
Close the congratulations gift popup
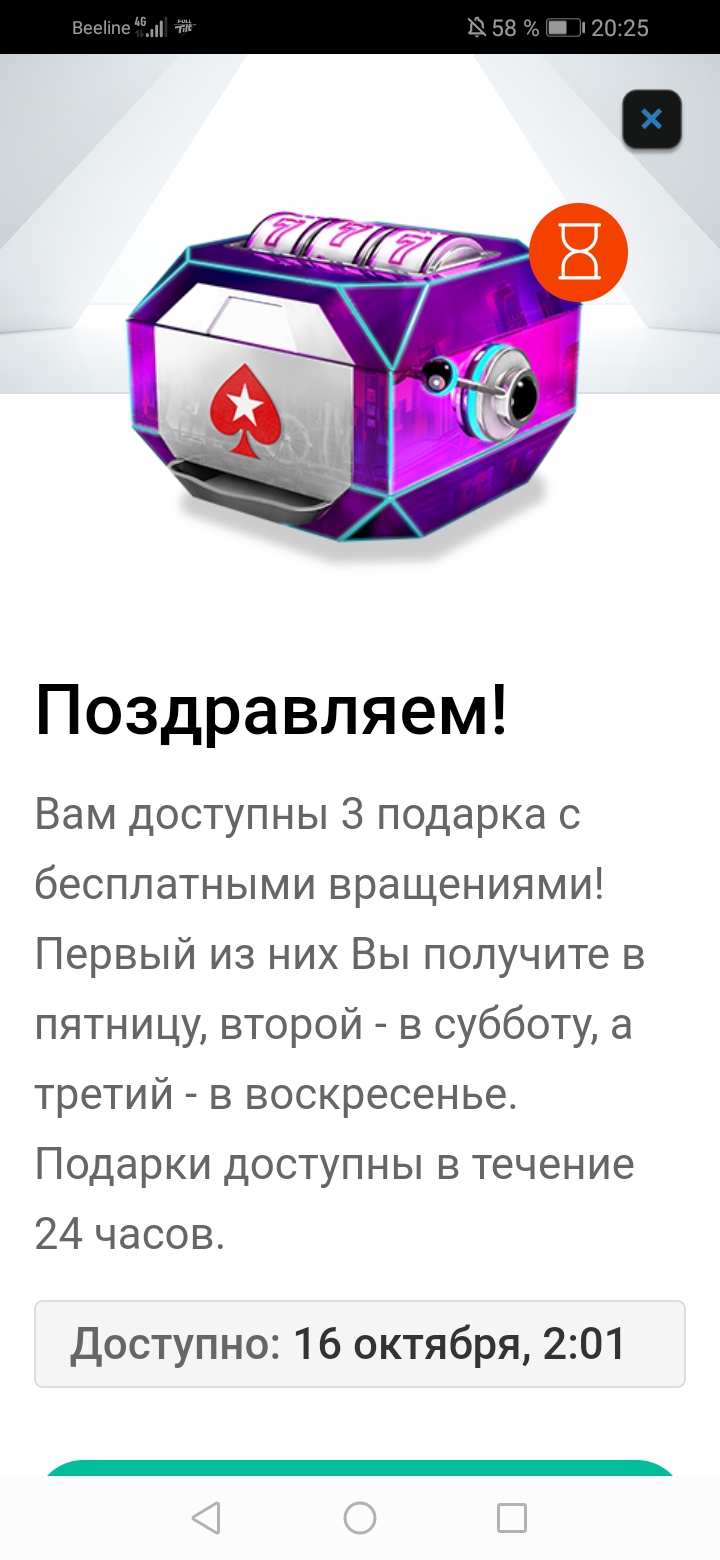tap(651, 120)
